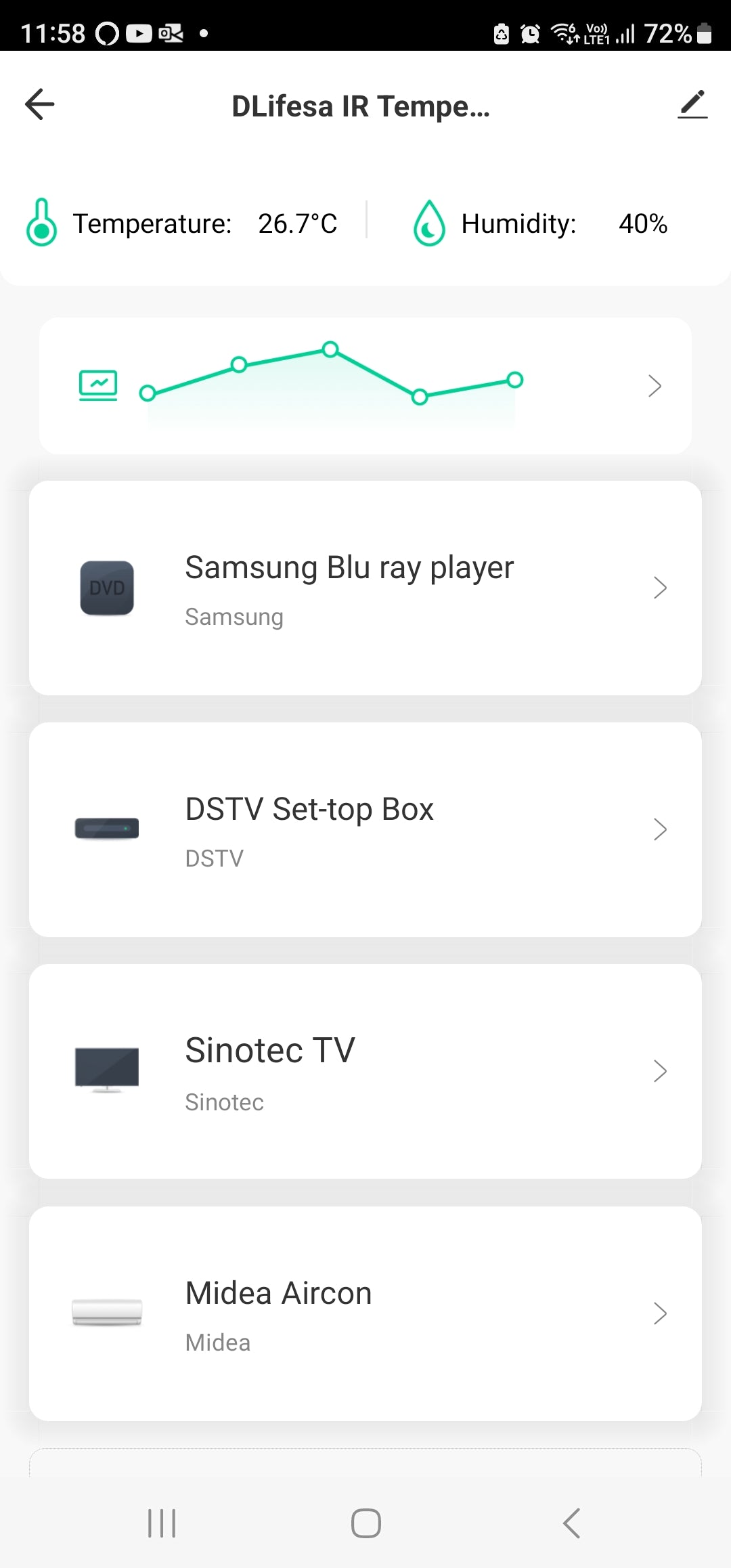Open the Midea Aircon remote
731x1568 pixels.
pyautogui.click(x=365, y=1313)
